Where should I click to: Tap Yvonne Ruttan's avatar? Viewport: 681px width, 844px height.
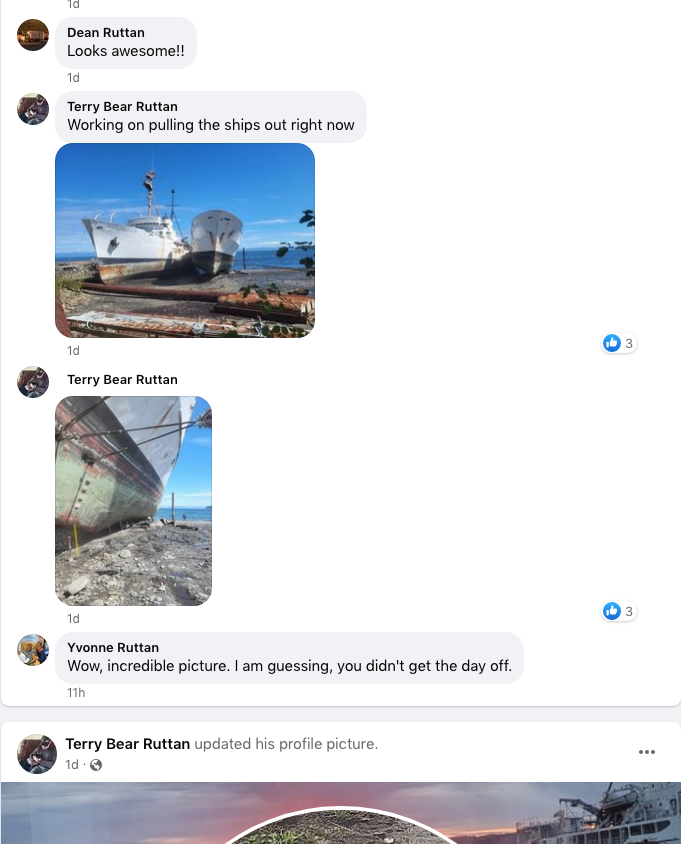click(33, 650)
